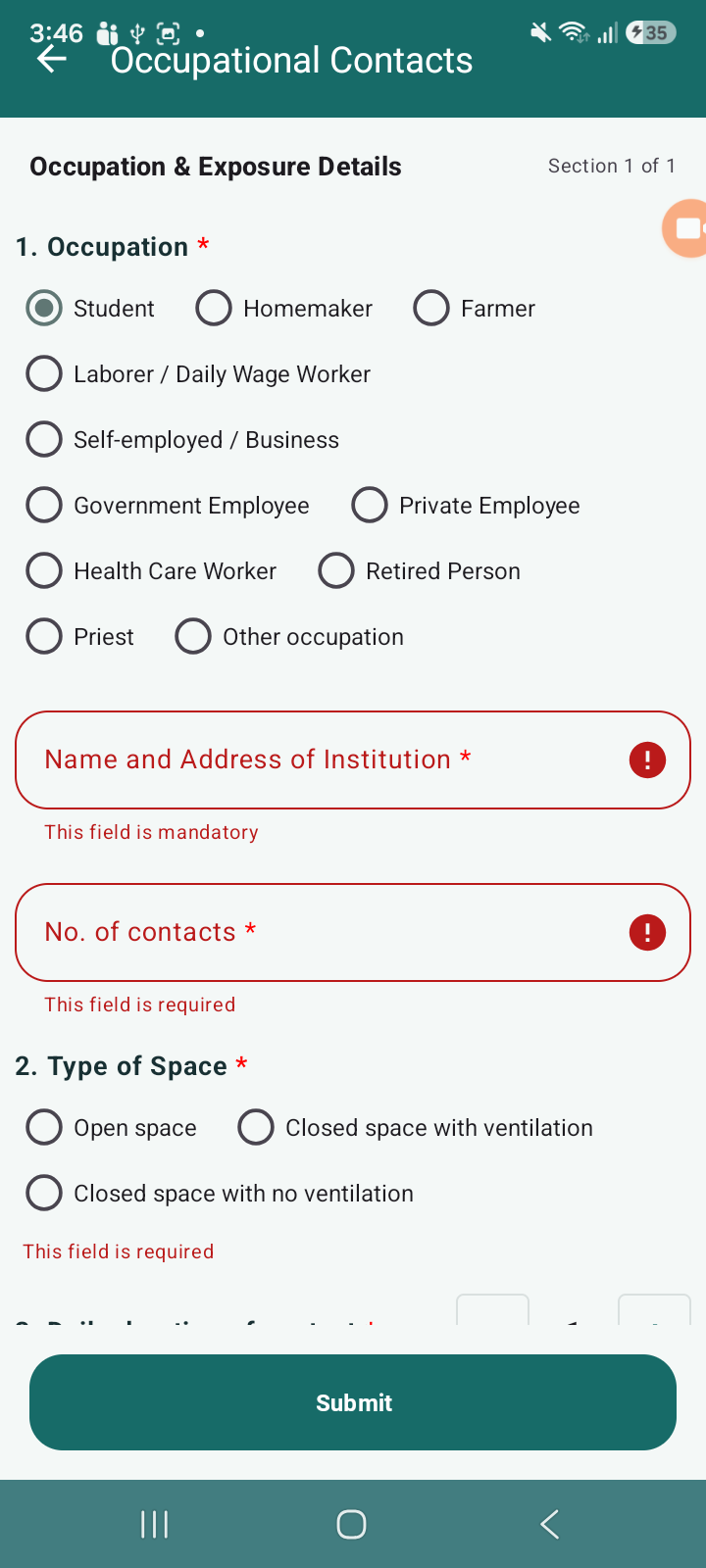The width and height of the screenshot is (706, 1568).
Task: Pick Laborer / Daily Wage Worker
Action: pos(198,373)
